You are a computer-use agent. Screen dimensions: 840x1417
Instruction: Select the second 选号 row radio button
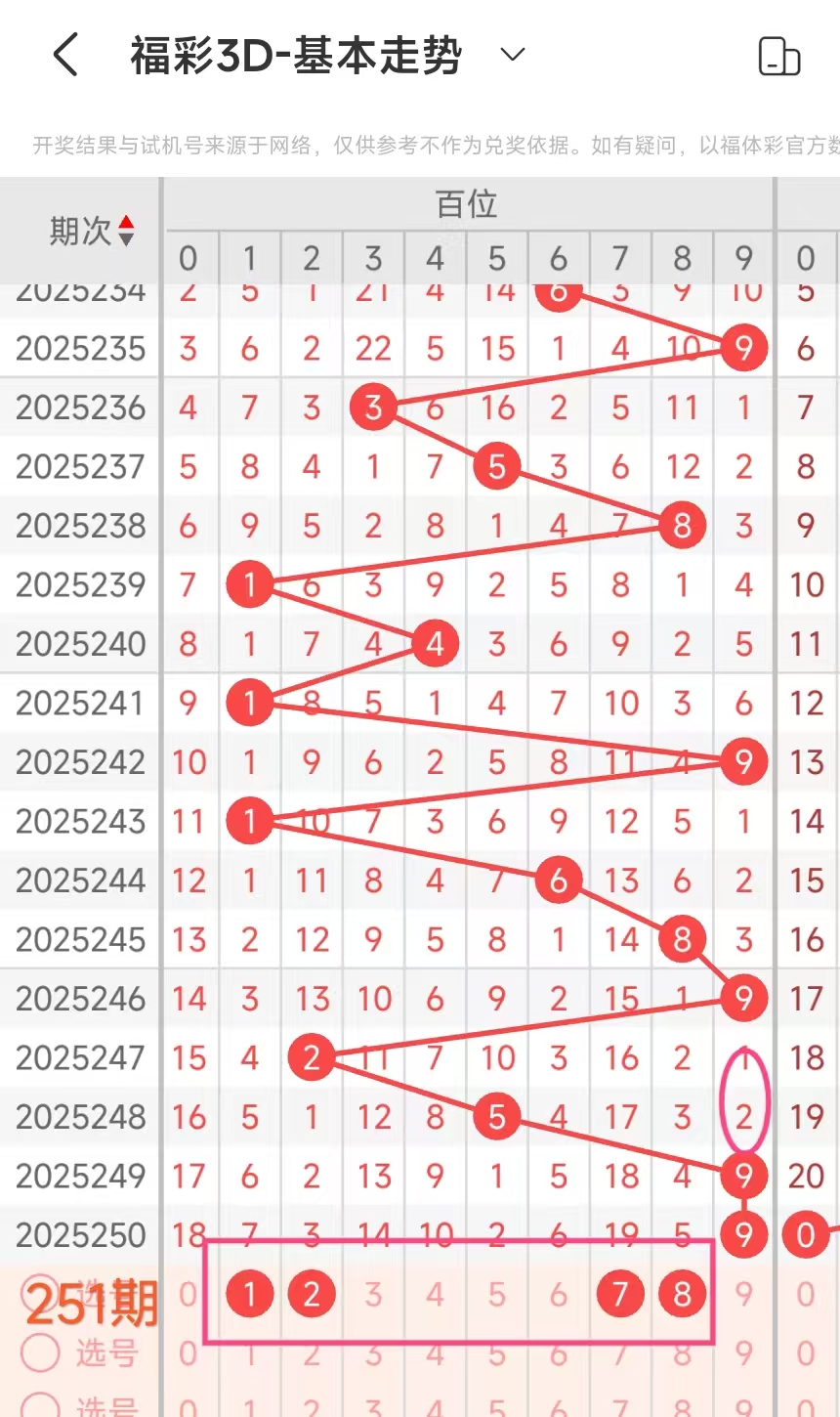[41, 1353]
